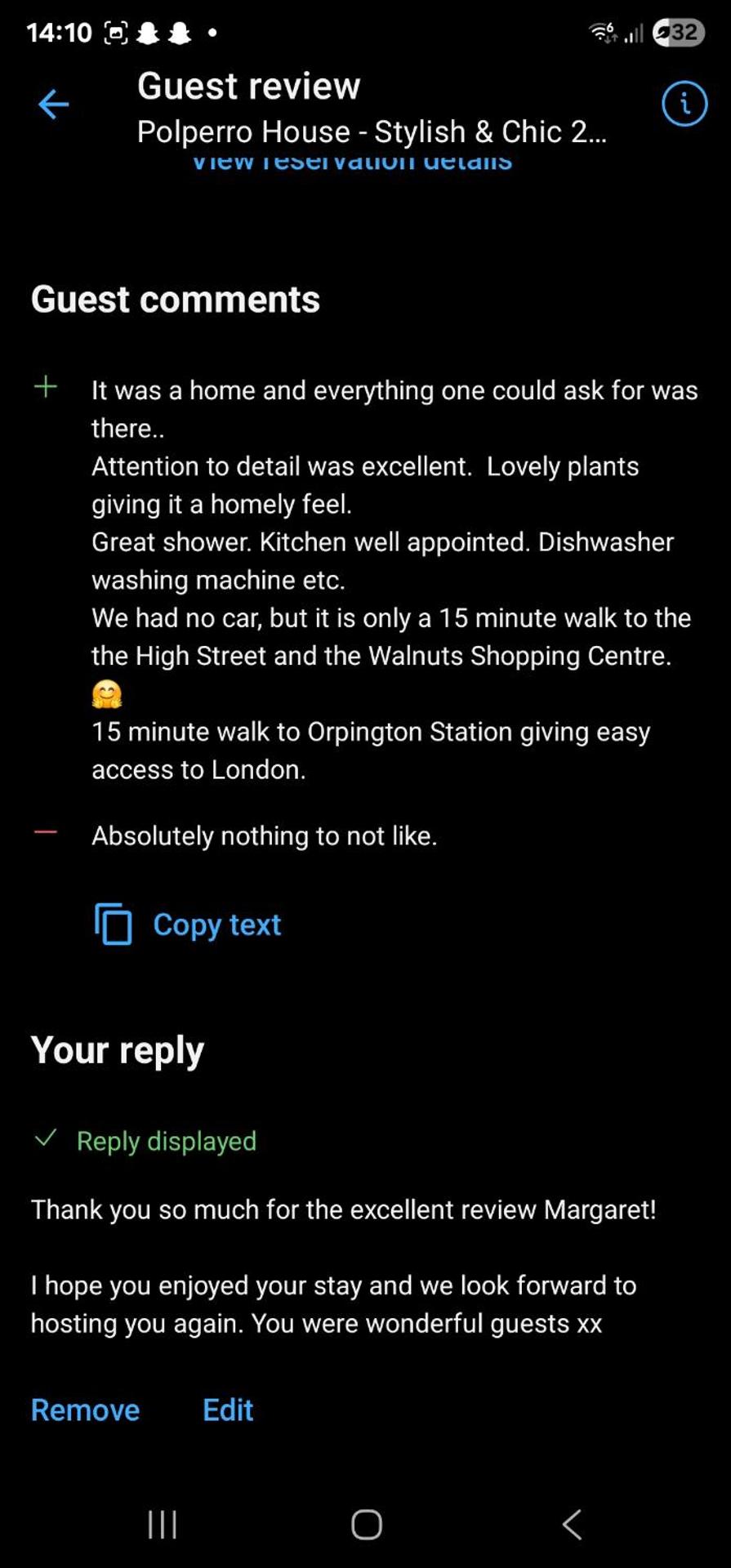The width and height of the screenshot is (731, 1568).
Task: Go back using the top-left arrow
Action: 54,105
